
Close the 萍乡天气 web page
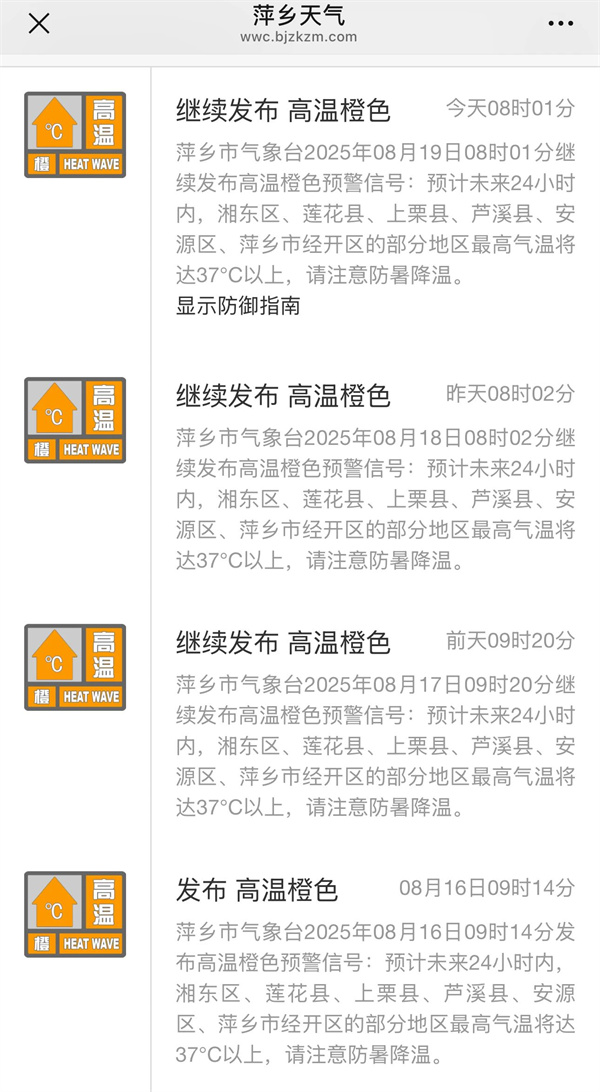coord(39,24)
